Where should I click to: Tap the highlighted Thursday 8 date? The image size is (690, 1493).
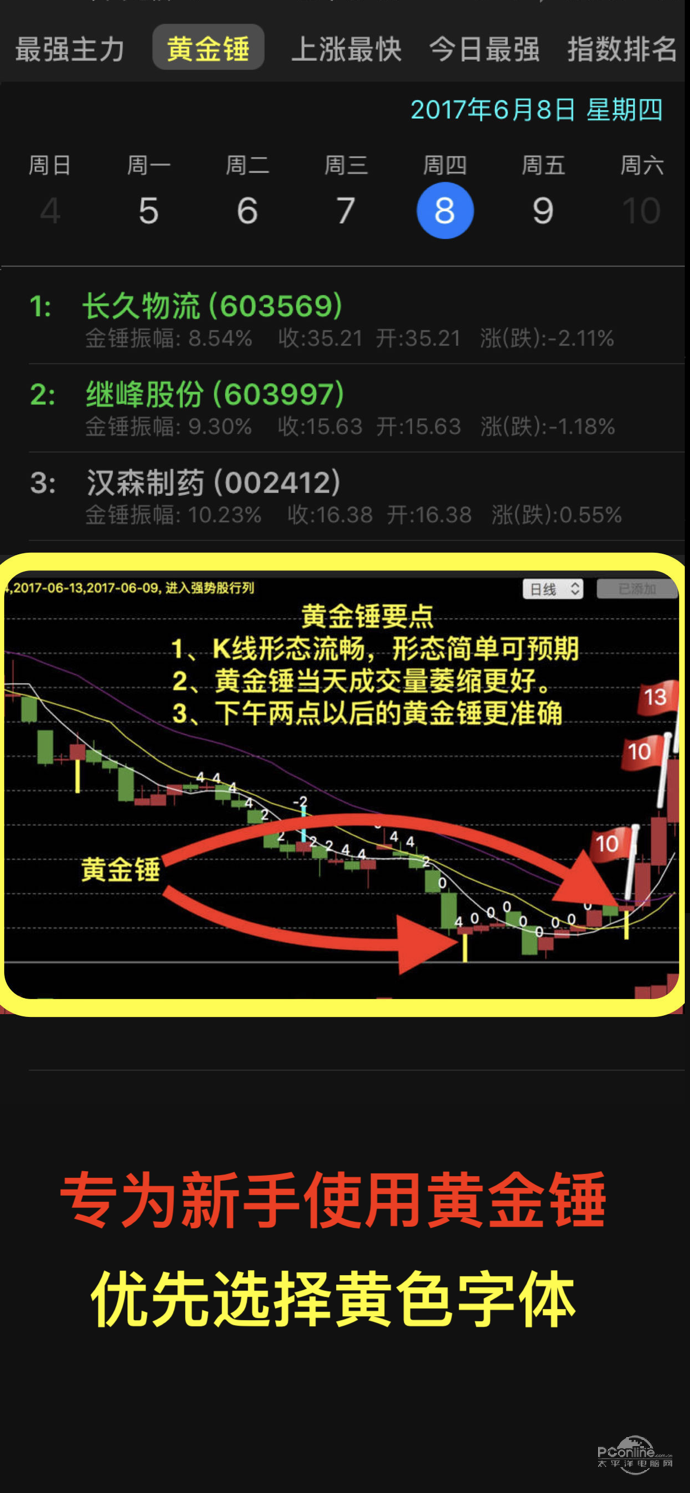click(444, 211)
